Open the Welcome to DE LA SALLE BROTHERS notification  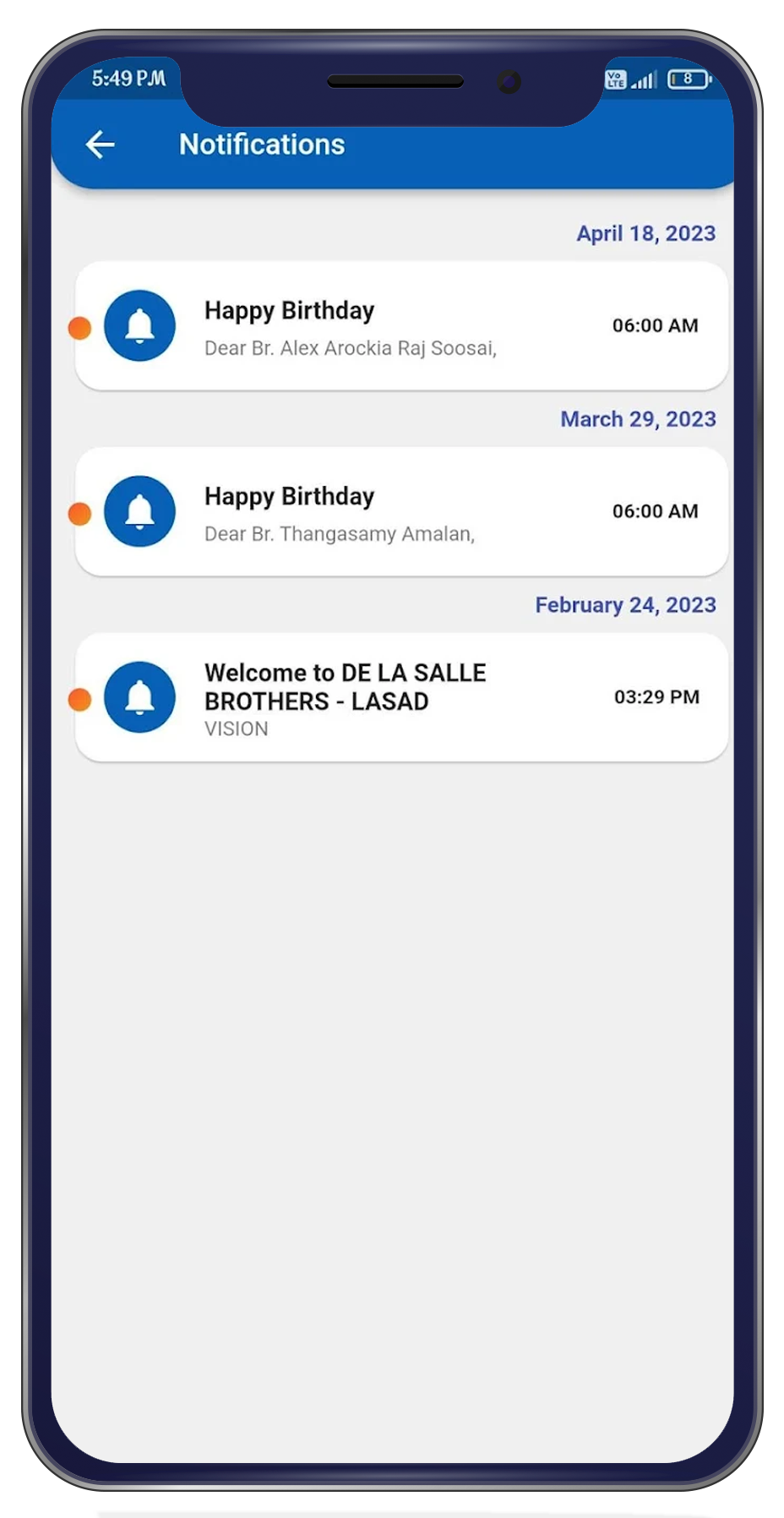point(401,698)
